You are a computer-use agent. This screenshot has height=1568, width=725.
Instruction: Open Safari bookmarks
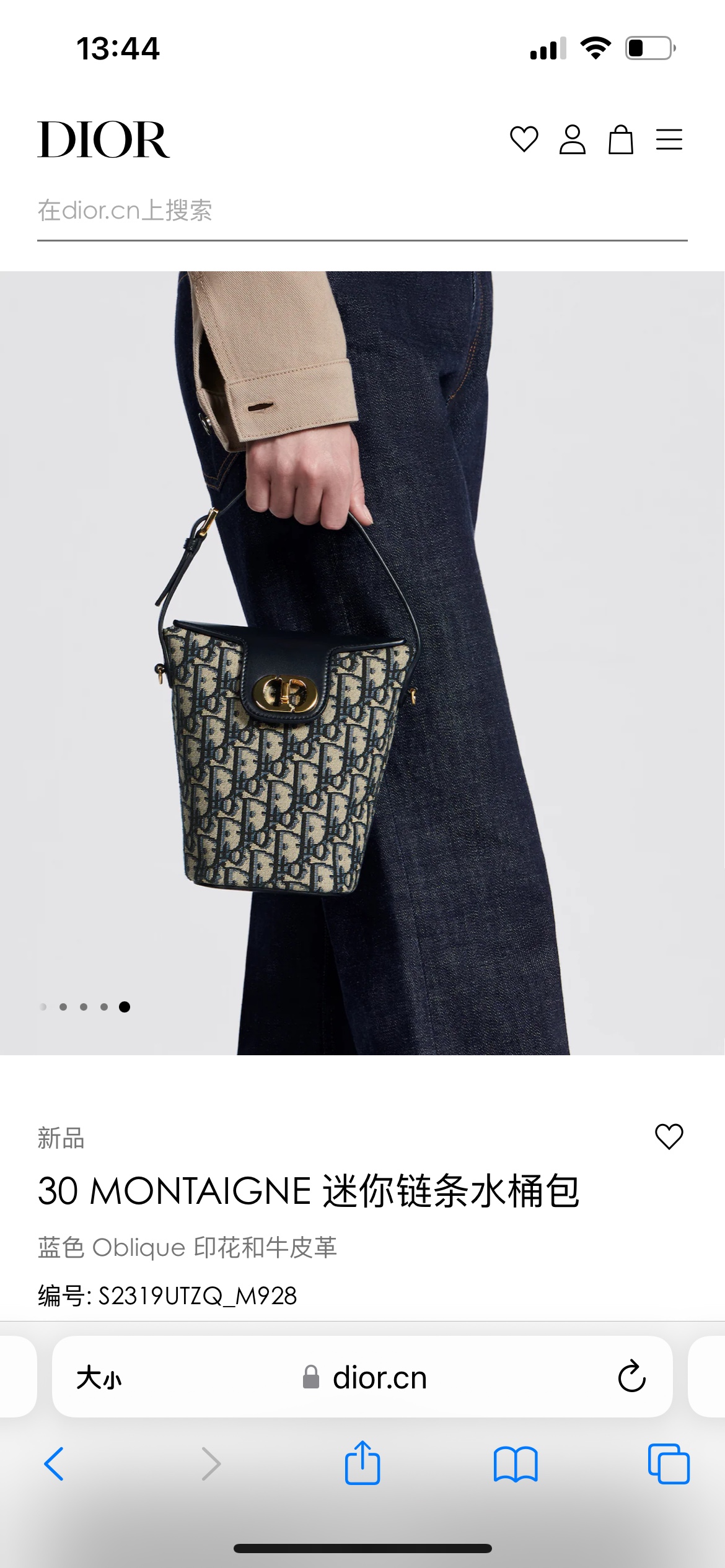point(516,1464)
